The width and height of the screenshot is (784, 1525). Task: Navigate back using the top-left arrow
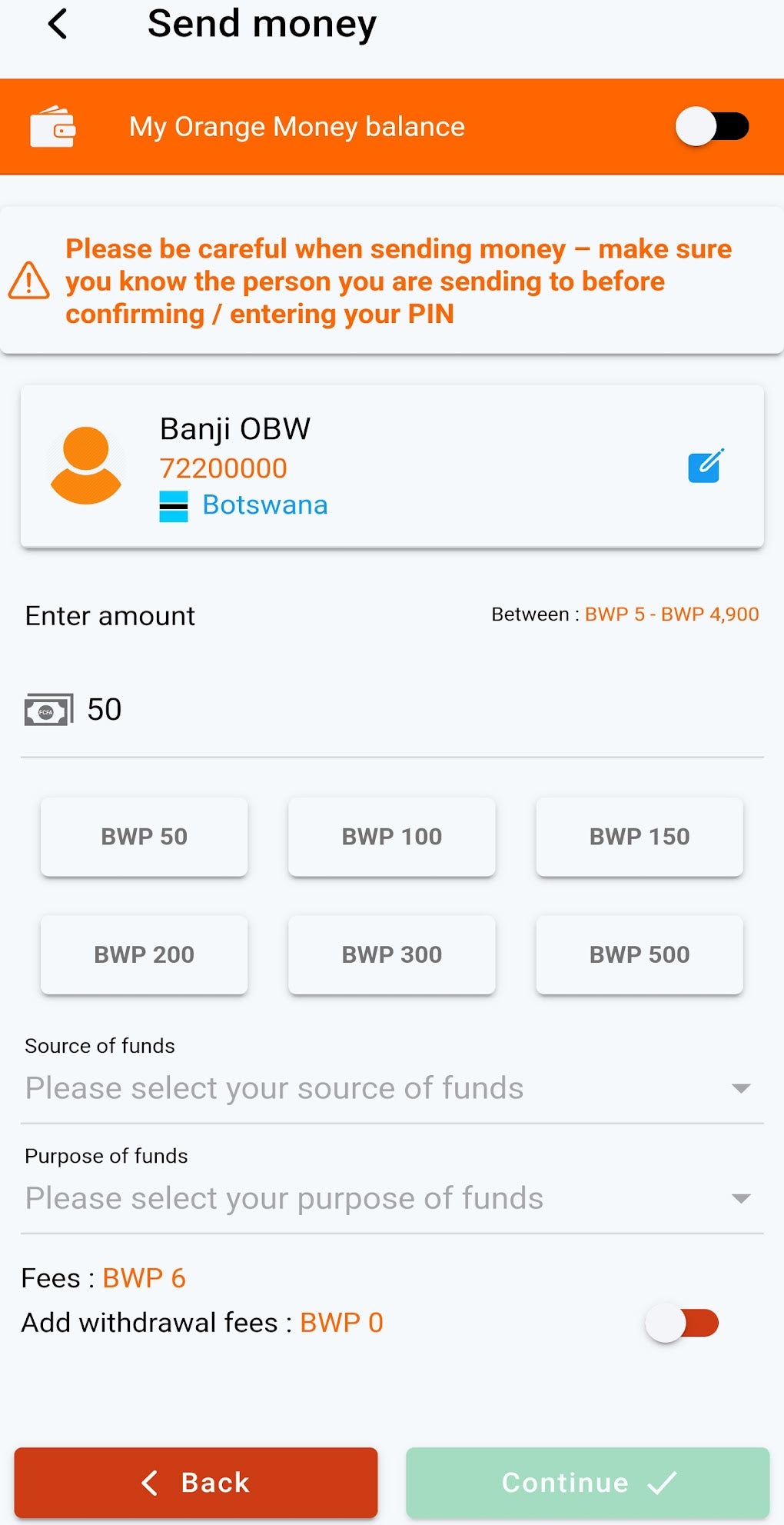click(x=57, y=24)
